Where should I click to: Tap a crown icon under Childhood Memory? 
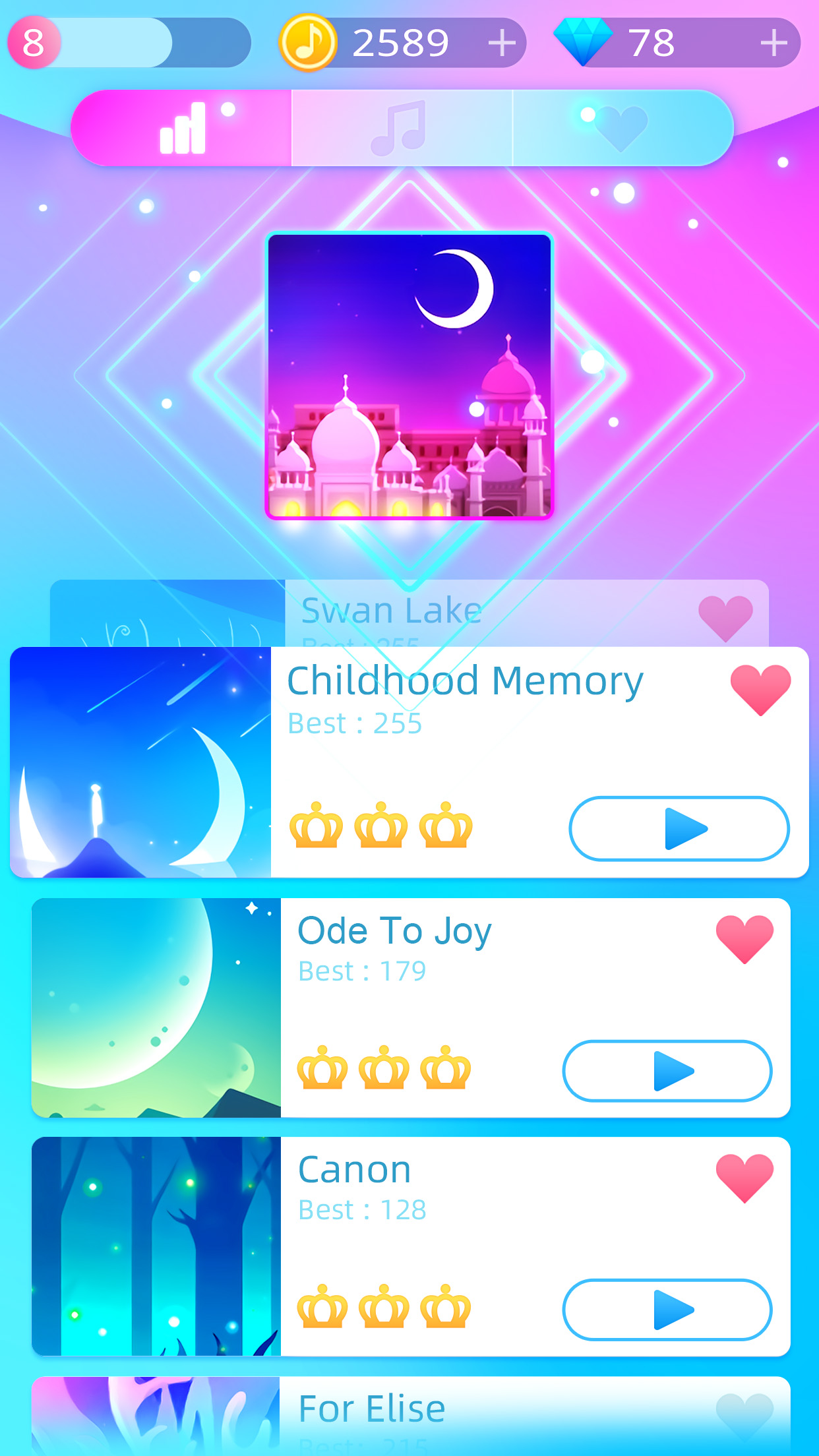pyautogui.click(x=317, y=826)
